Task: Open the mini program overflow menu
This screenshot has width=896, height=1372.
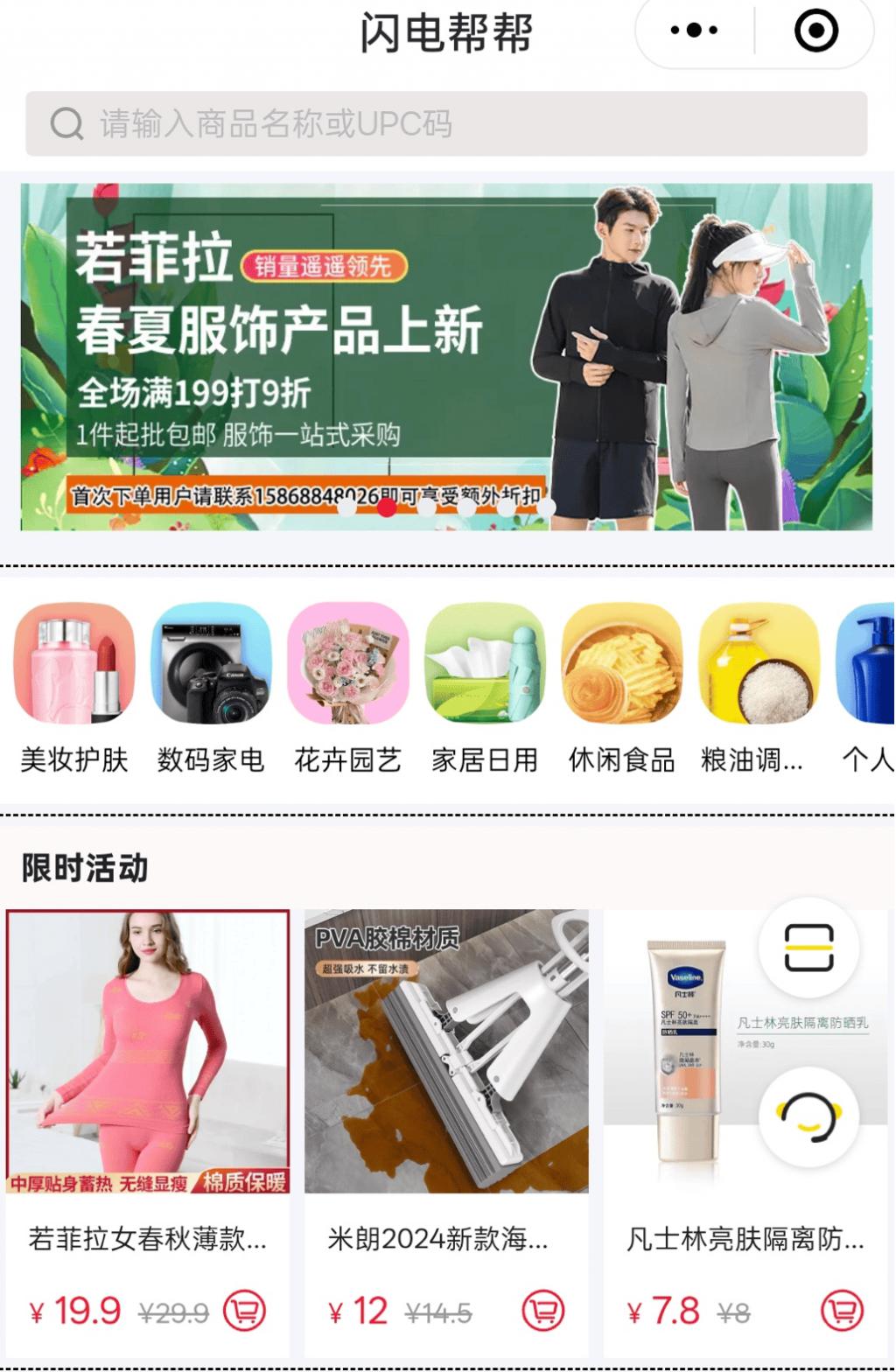Action: click(x=694, y=31)
